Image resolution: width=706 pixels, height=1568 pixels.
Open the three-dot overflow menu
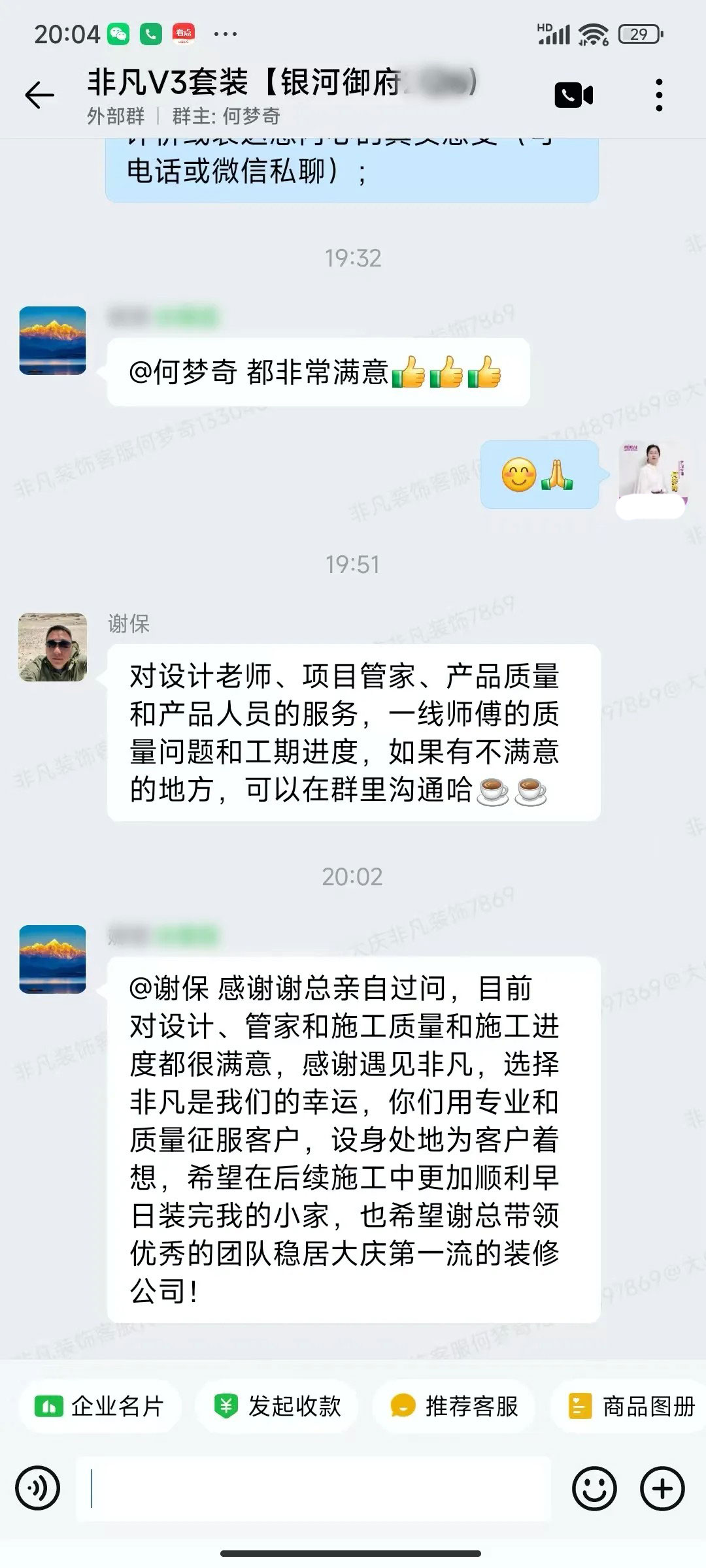[659, 95]
